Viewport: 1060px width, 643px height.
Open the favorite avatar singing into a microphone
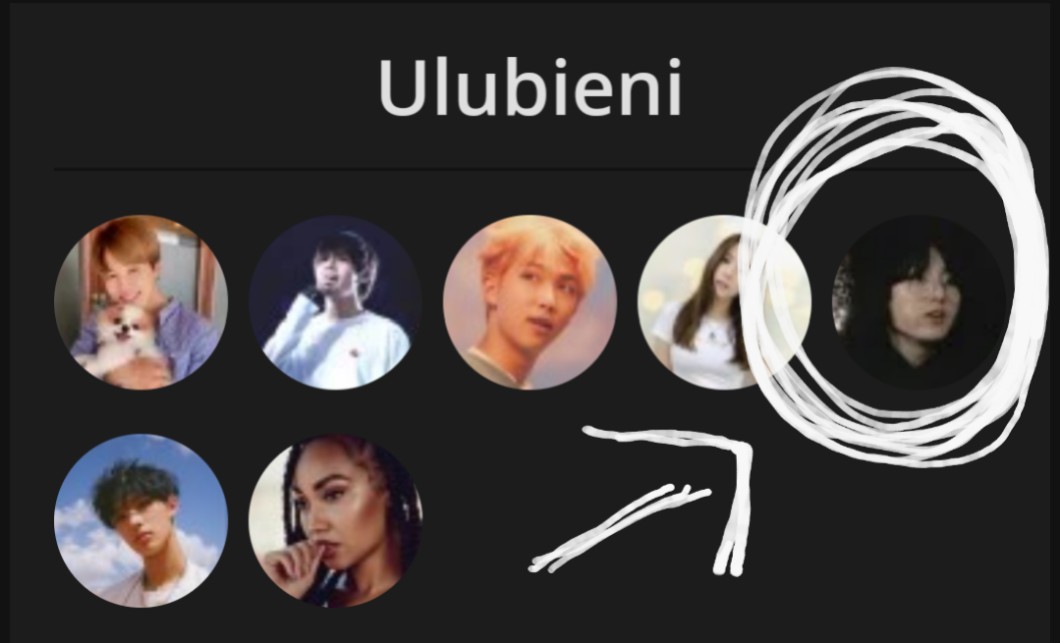(335, 302)
